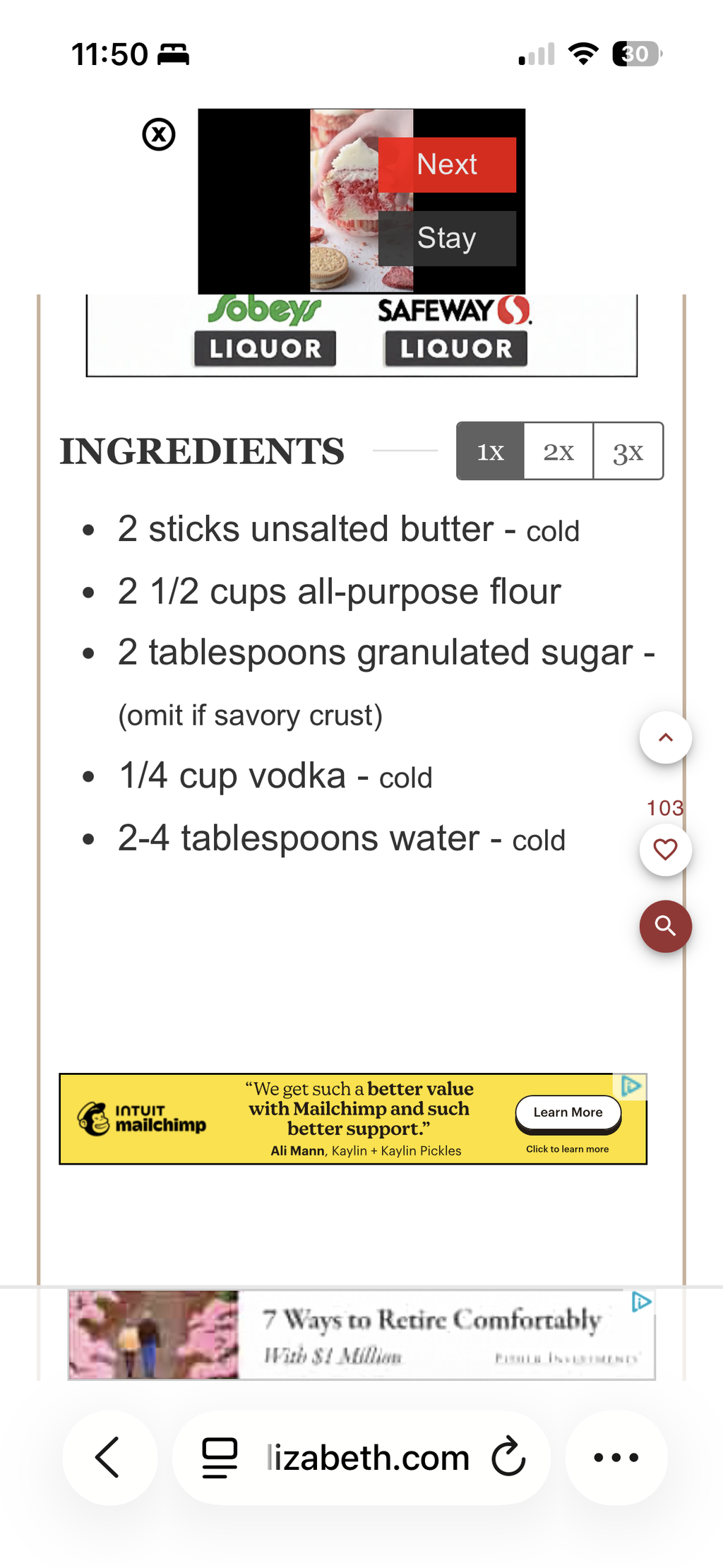The height and width of the screenshot is (1568, 723).
Task: Jump back to top with the up arrow
Action: click(665, 737)
